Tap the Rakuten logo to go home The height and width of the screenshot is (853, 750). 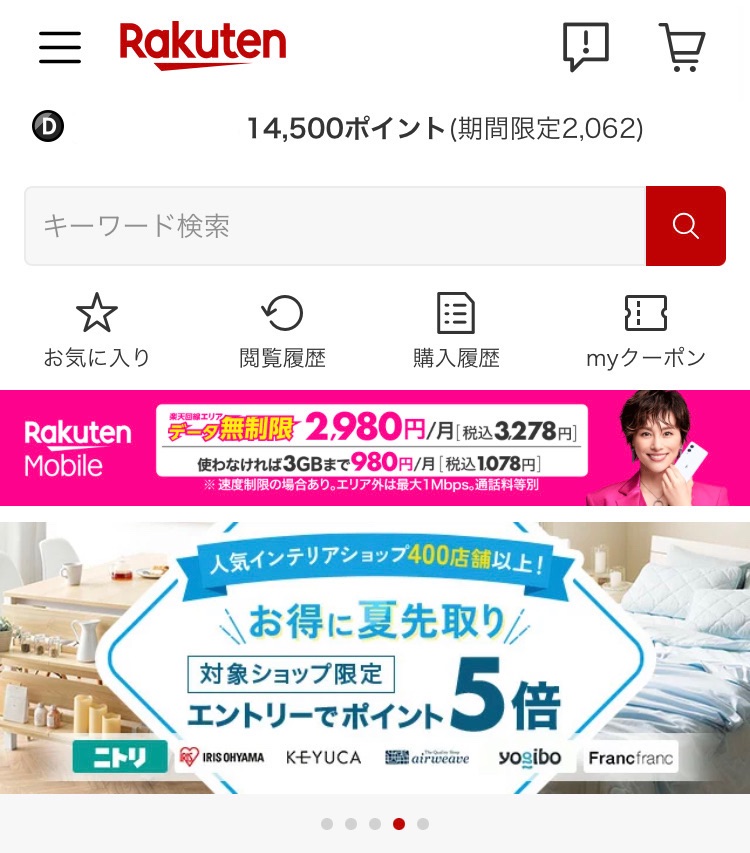pyautogui.click(x=203, y=45)
